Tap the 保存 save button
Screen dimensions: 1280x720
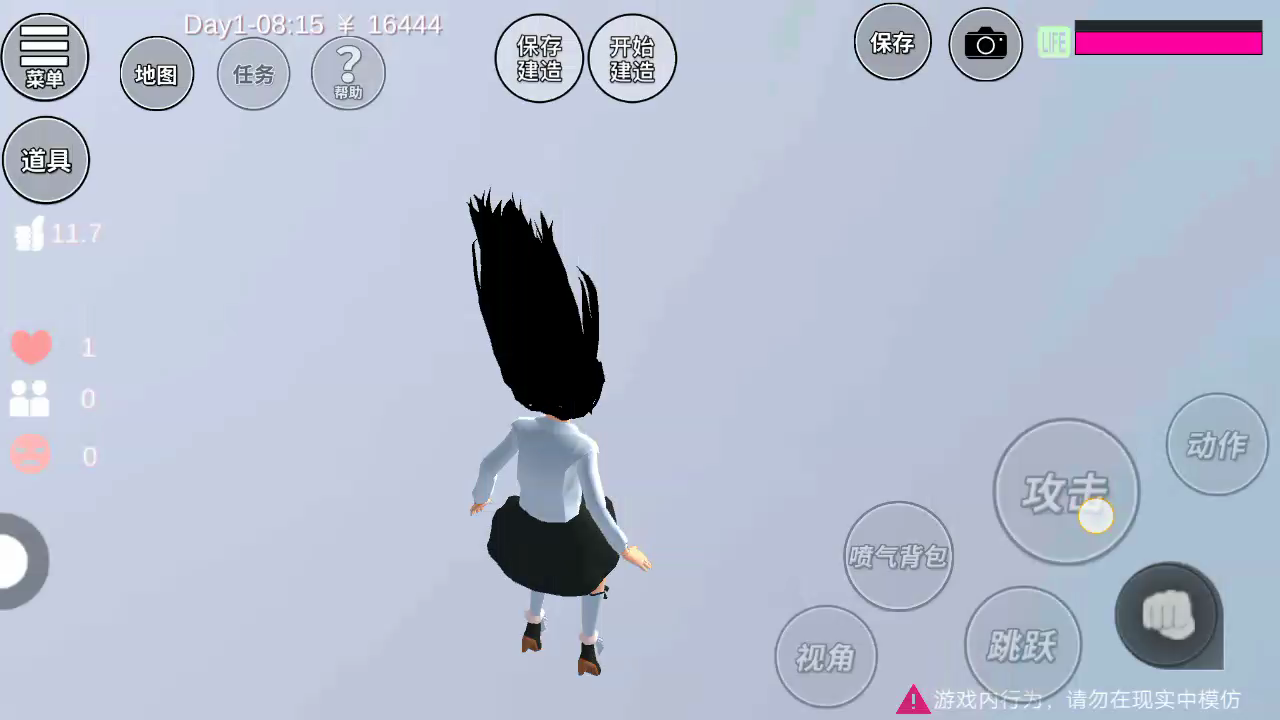[892, 42]
